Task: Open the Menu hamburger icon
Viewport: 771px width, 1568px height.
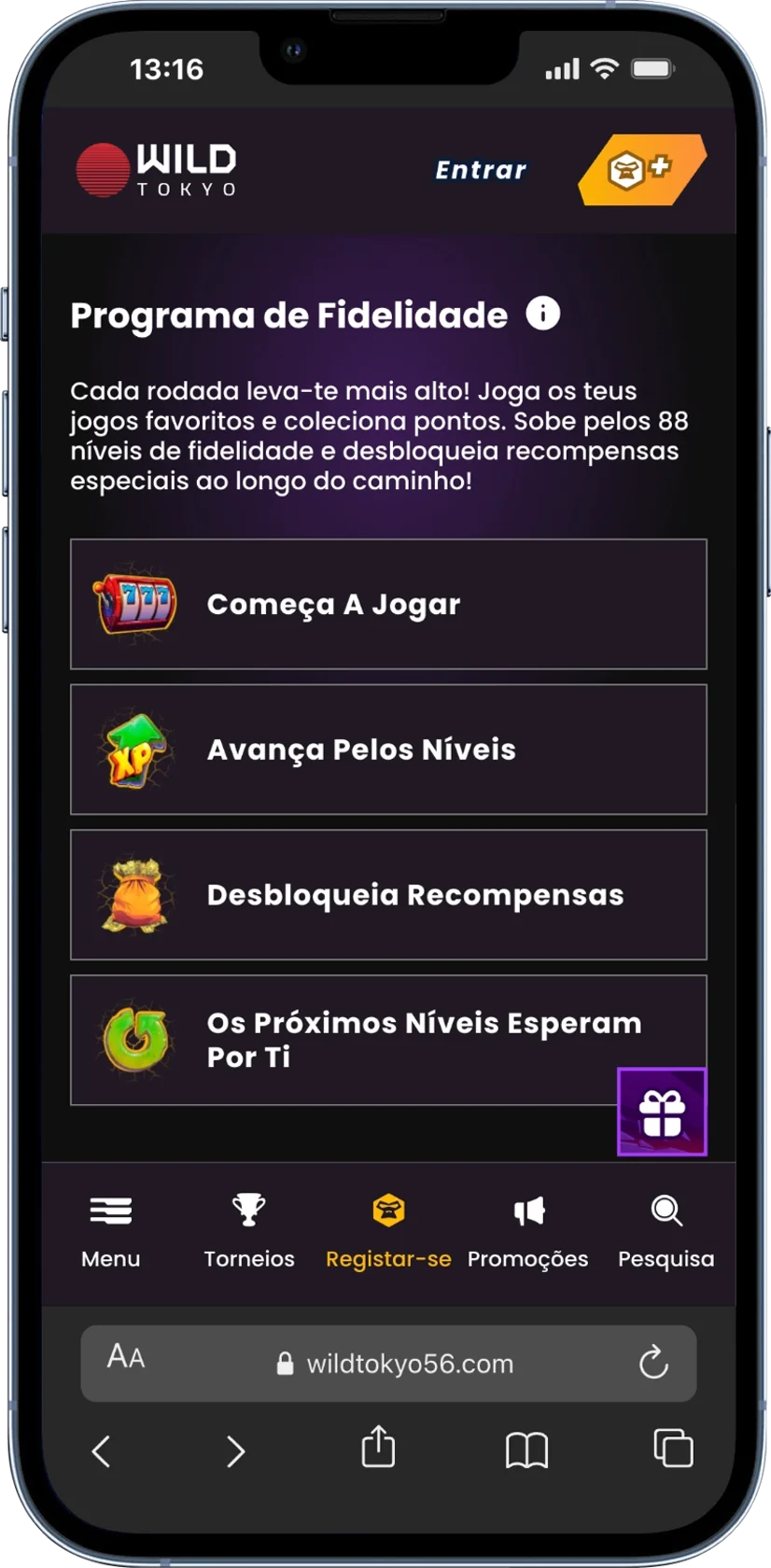Action: click(x=110, y=1211)
